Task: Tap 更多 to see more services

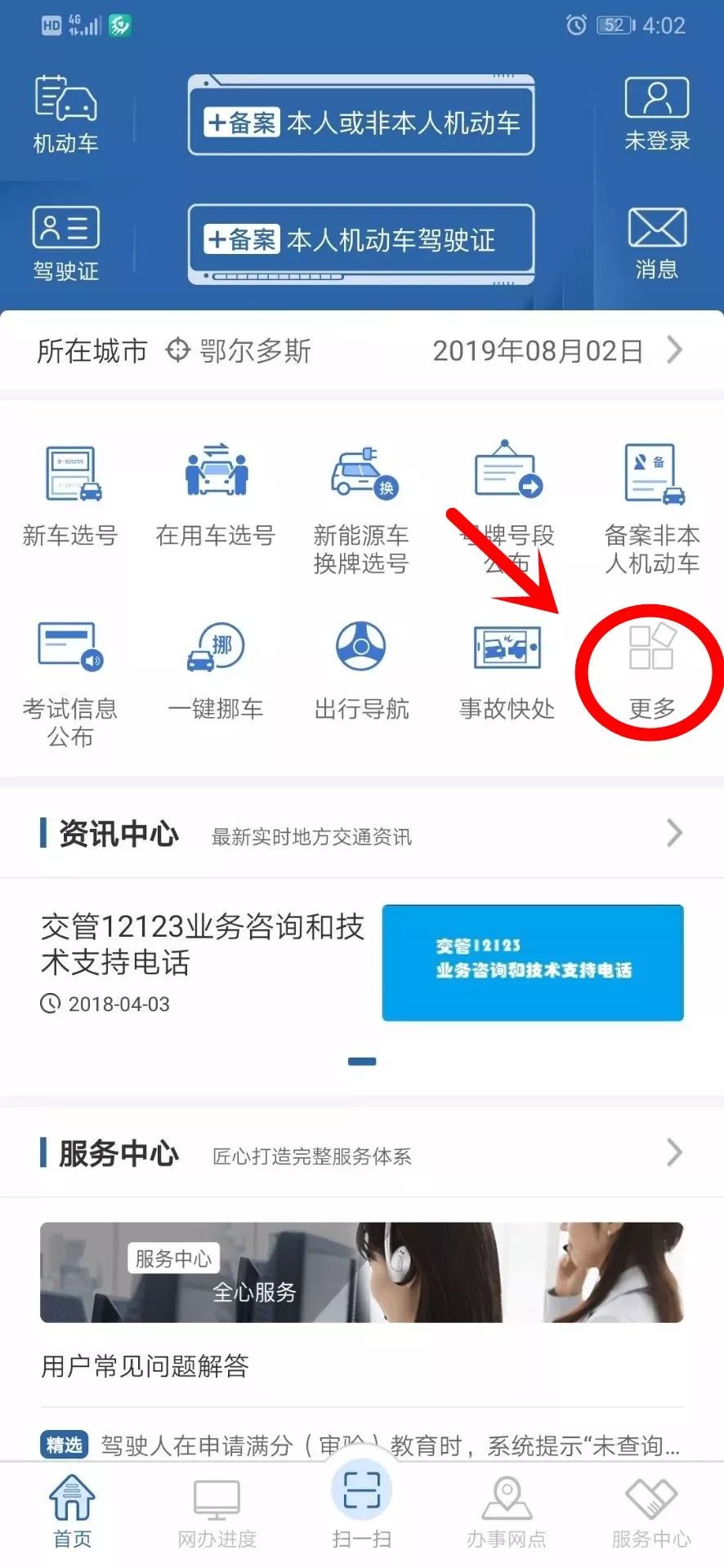Action: pos(652,671)
